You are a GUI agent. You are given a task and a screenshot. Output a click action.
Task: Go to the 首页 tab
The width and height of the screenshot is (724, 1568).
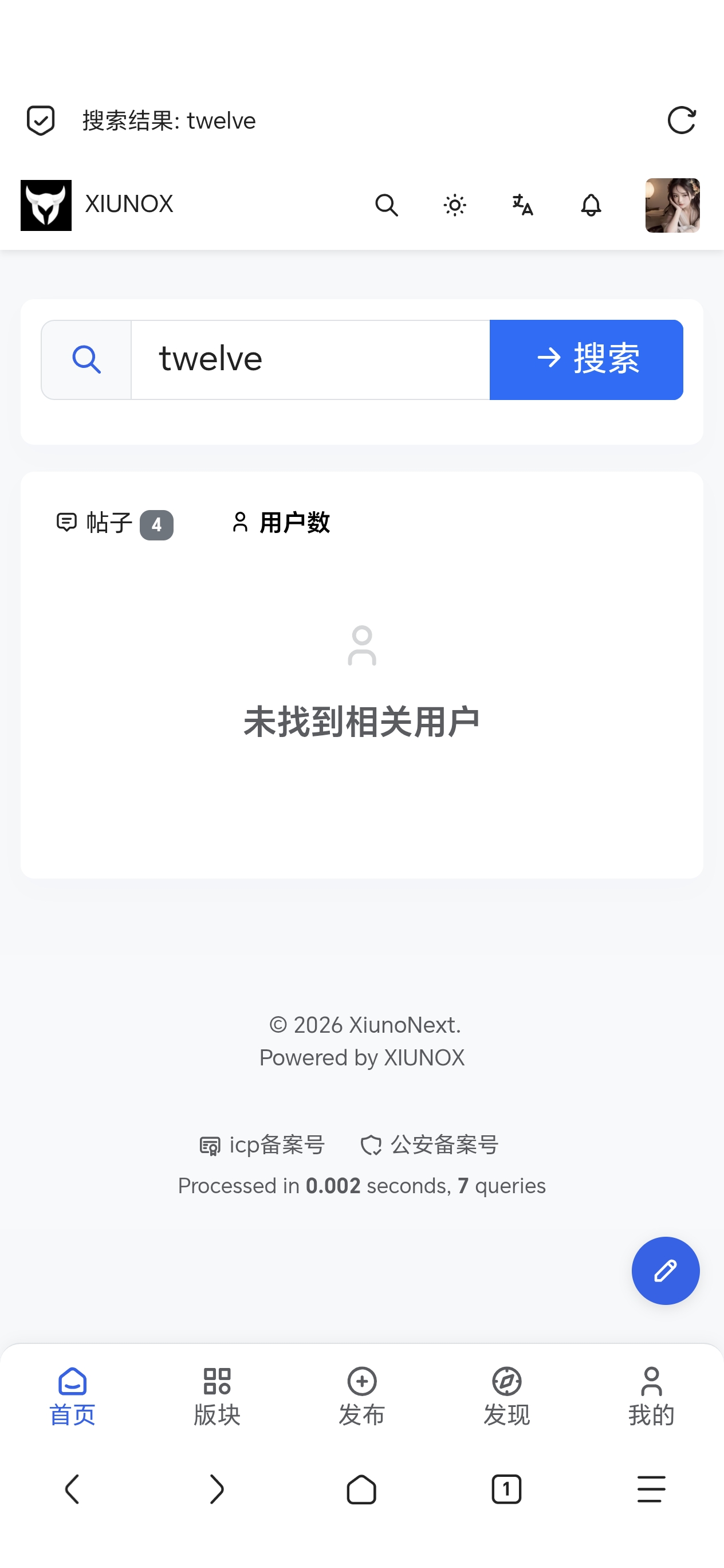tap(72, 1397)
